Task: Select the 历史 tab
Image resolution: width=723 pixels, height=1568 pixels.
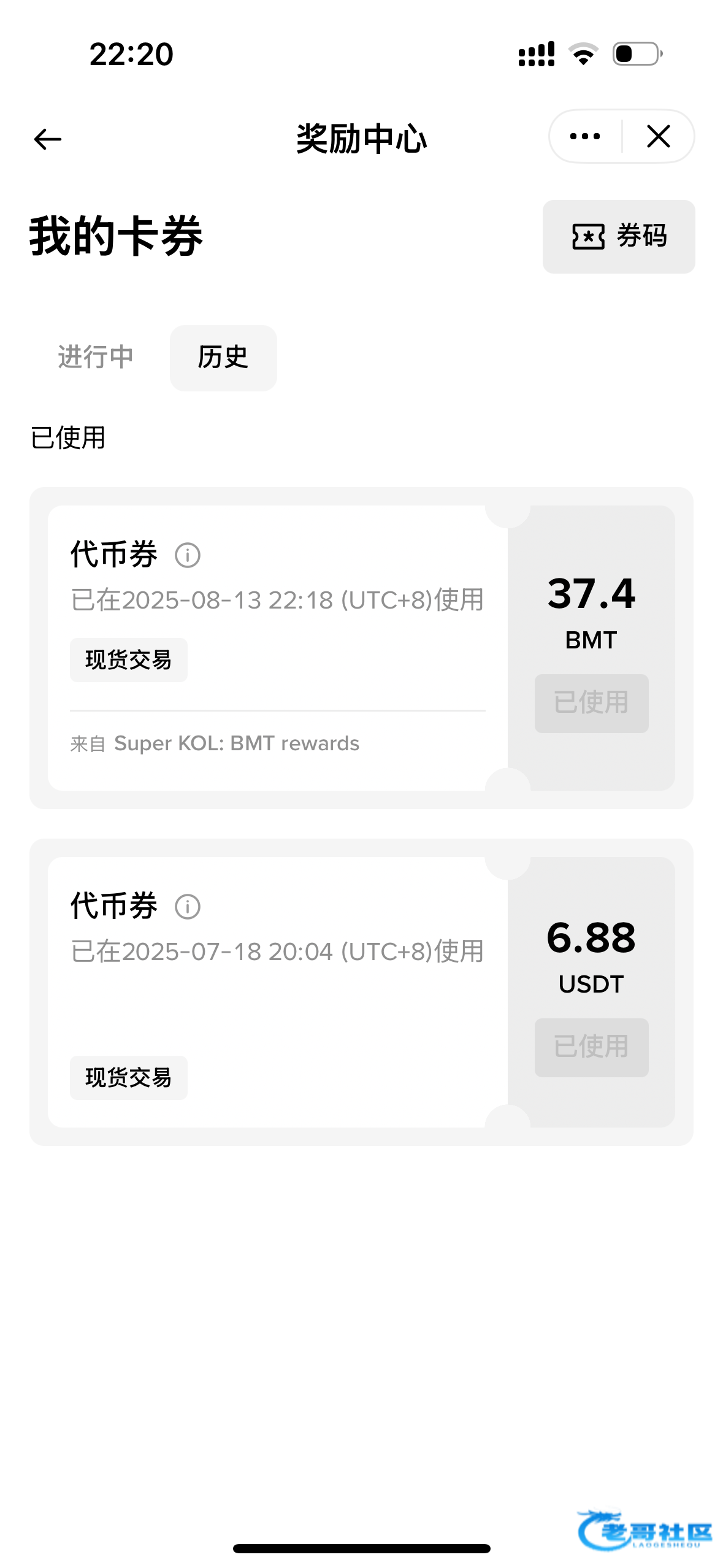Action: pos(223,358)
